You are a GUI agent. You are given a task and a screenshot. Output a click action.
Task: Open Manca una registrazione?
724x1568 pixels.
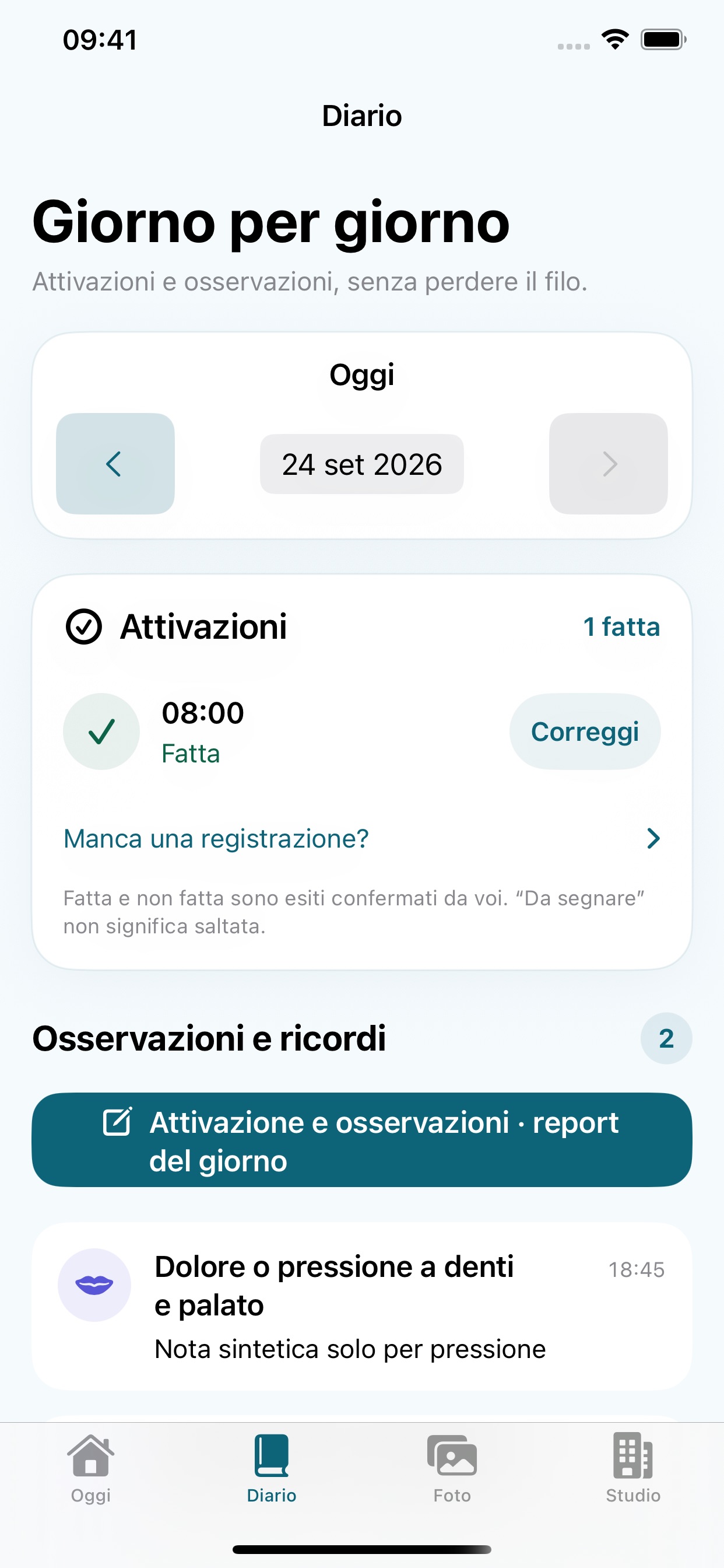click(362, 839)
